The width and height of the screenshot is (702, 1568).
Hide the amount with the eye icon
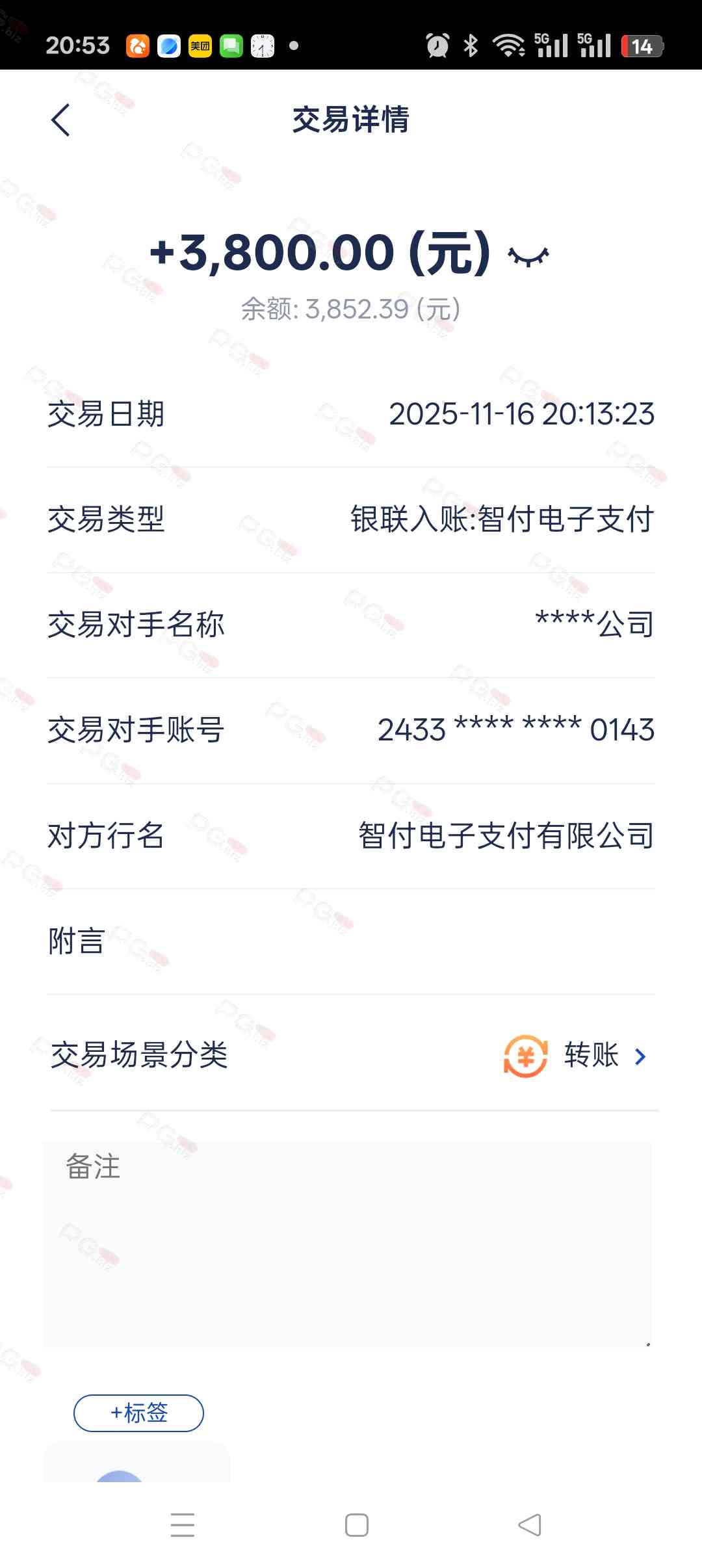point(528,256)
